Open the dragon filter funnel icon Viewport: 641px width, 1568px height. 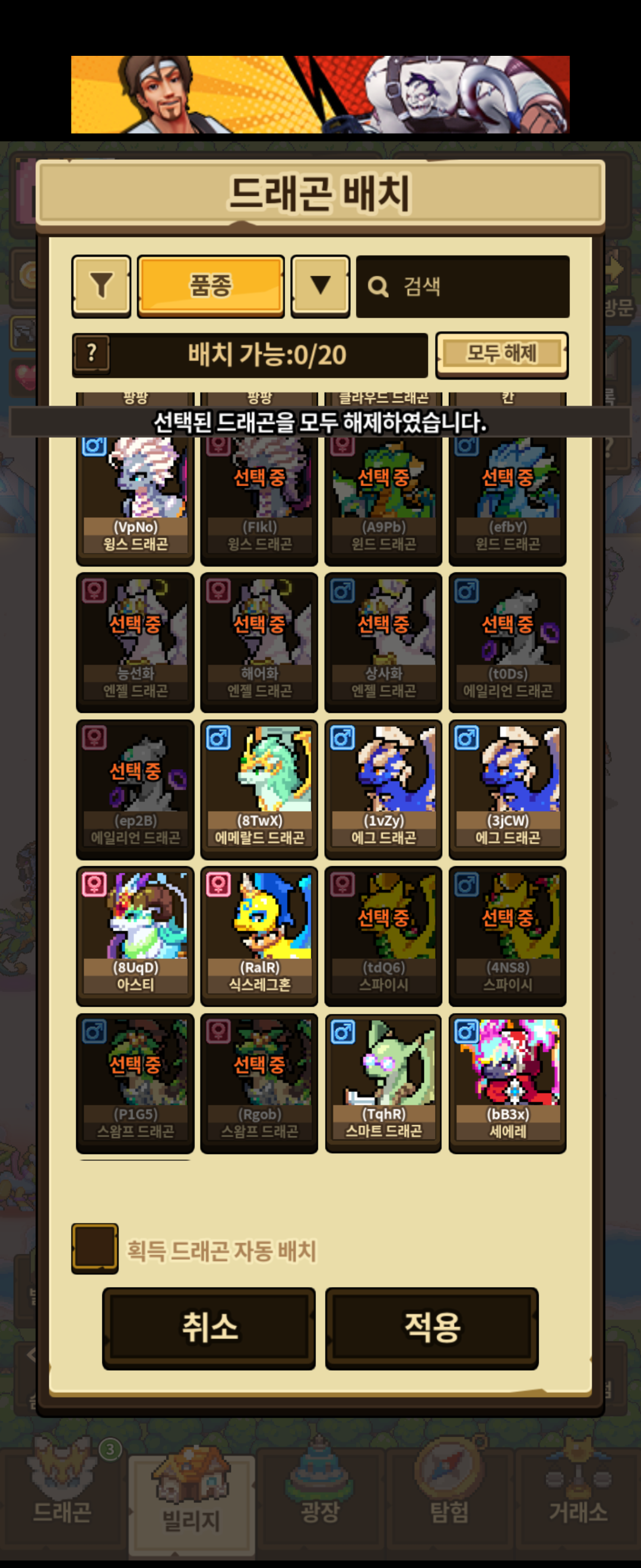coord(101,286)
